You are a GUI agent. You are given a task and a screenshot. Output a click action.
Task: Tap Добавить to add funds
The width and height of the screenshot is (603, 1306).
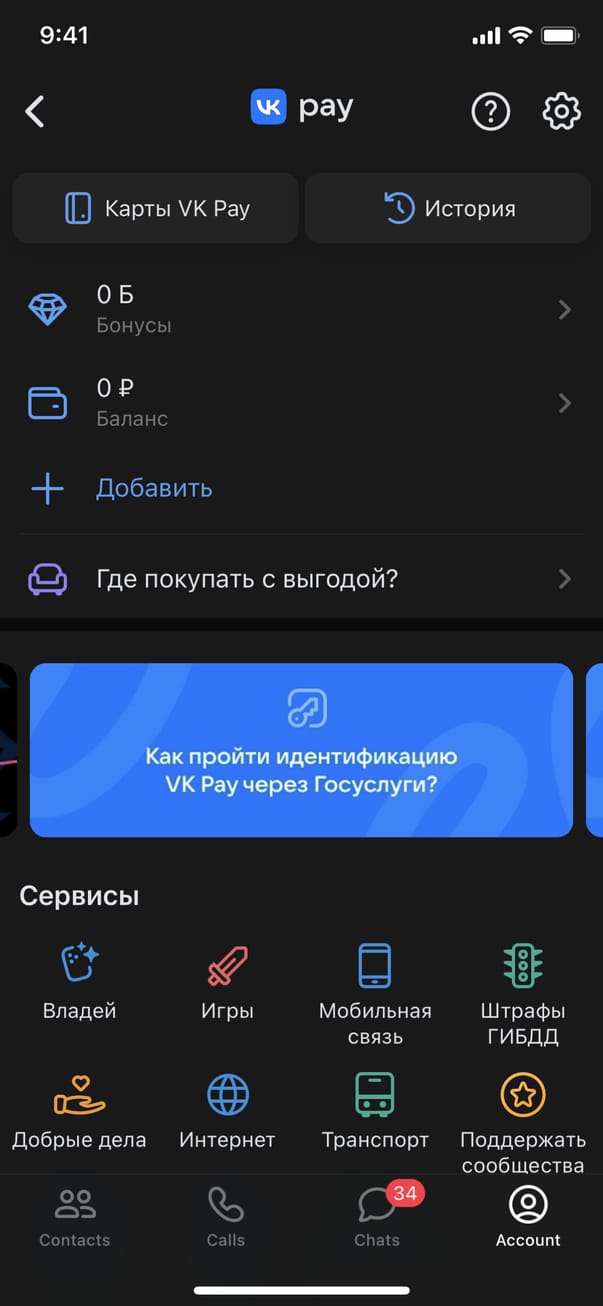click(153, 488)
